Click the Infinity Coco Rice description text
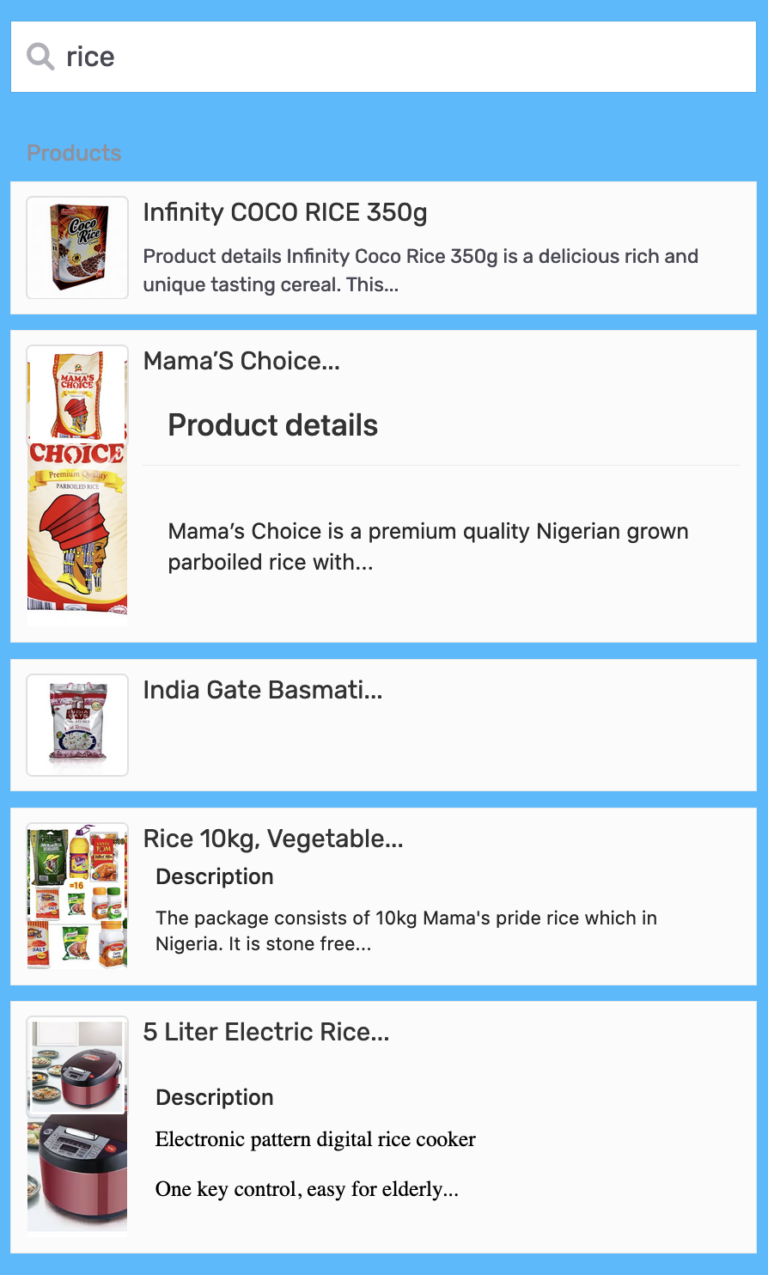 [420, 269]
